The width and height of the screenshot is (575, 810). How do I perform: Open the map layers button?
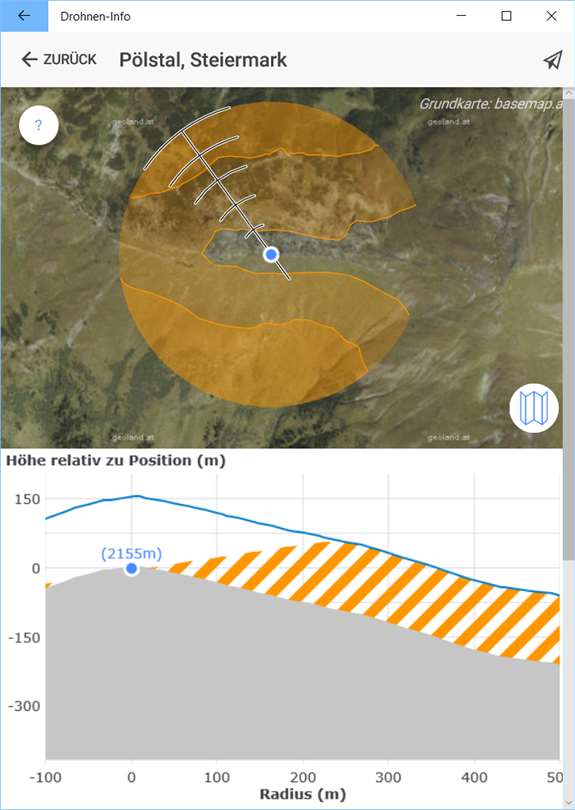click(534, 408)
